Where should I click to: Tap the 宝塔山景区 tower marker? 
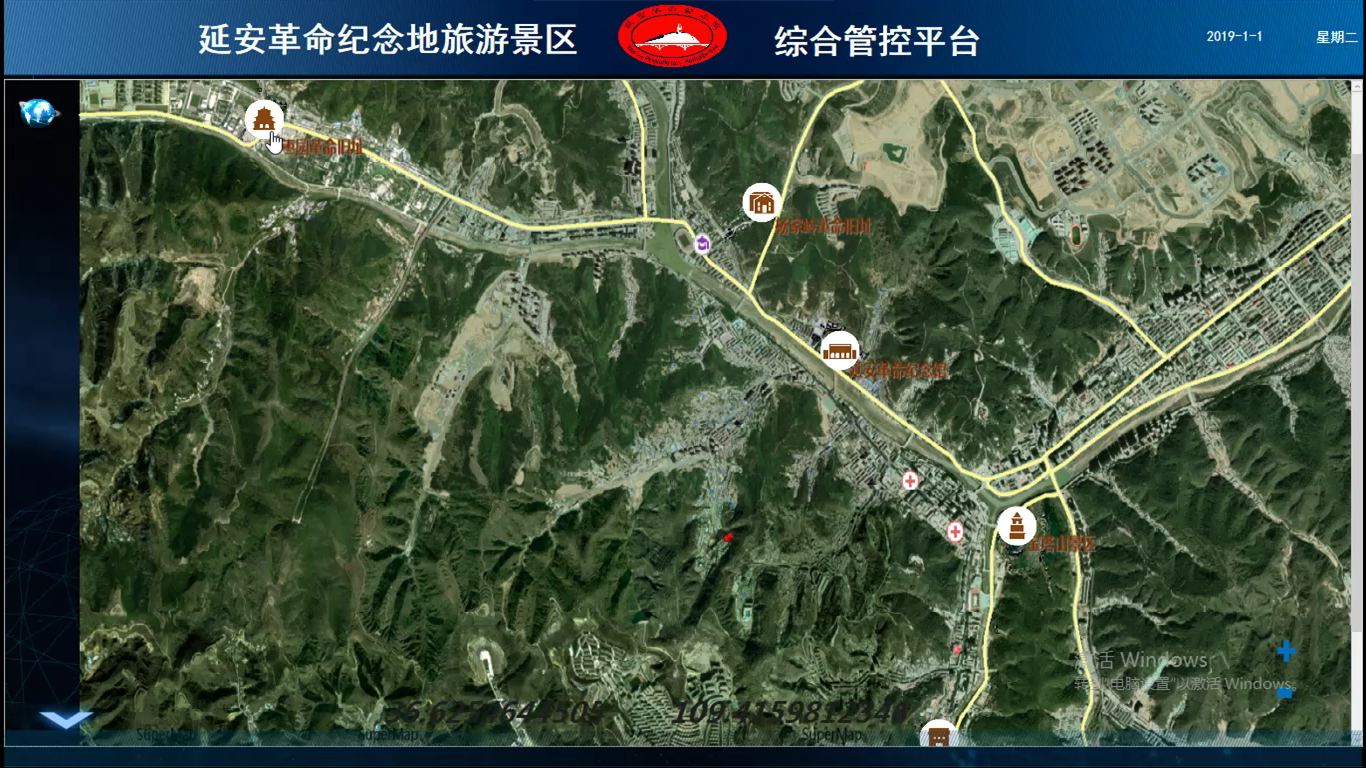click(1016, 526)
